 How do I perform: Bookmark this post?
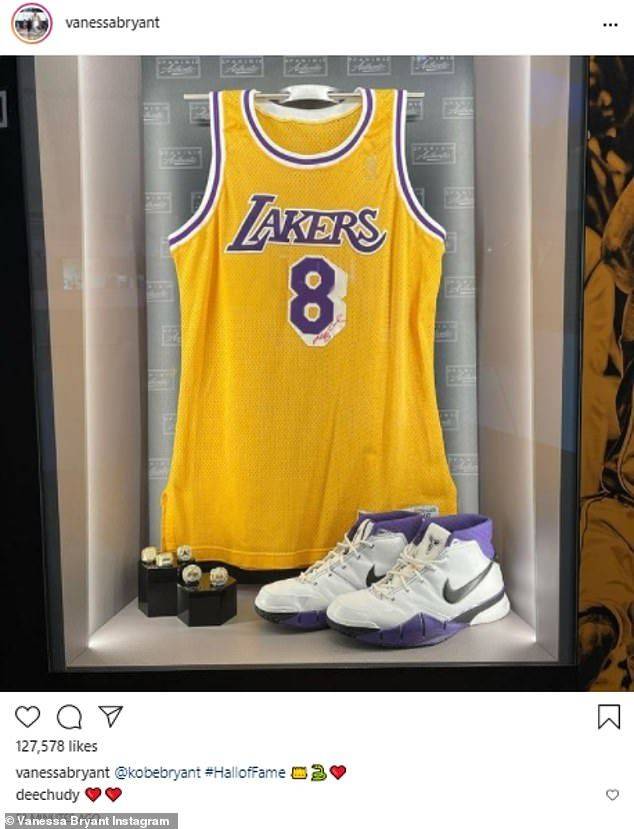[608, 716]
